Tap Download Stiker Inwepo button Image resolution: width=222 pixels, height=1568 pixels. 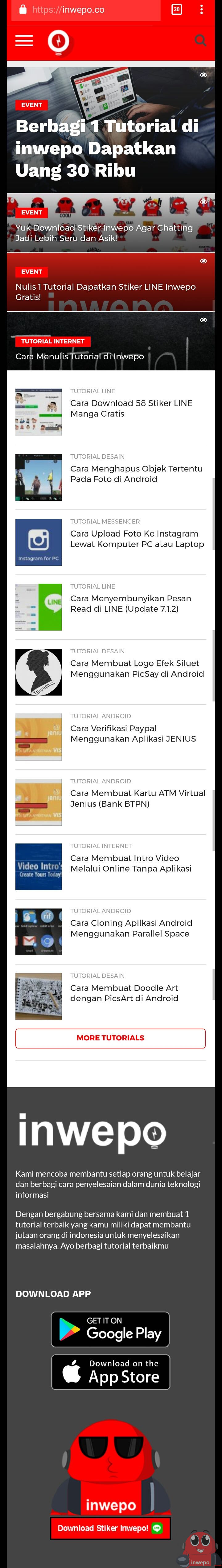tap(110, 1529)
